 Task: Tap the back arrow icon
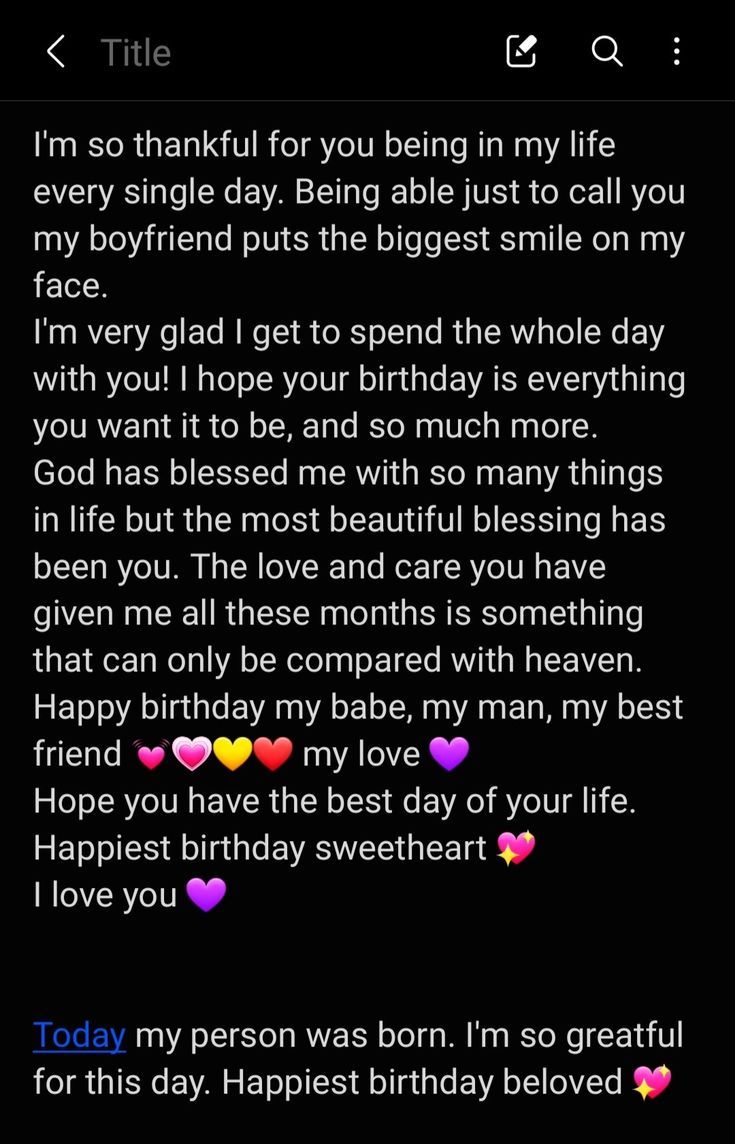coord(55,51)
